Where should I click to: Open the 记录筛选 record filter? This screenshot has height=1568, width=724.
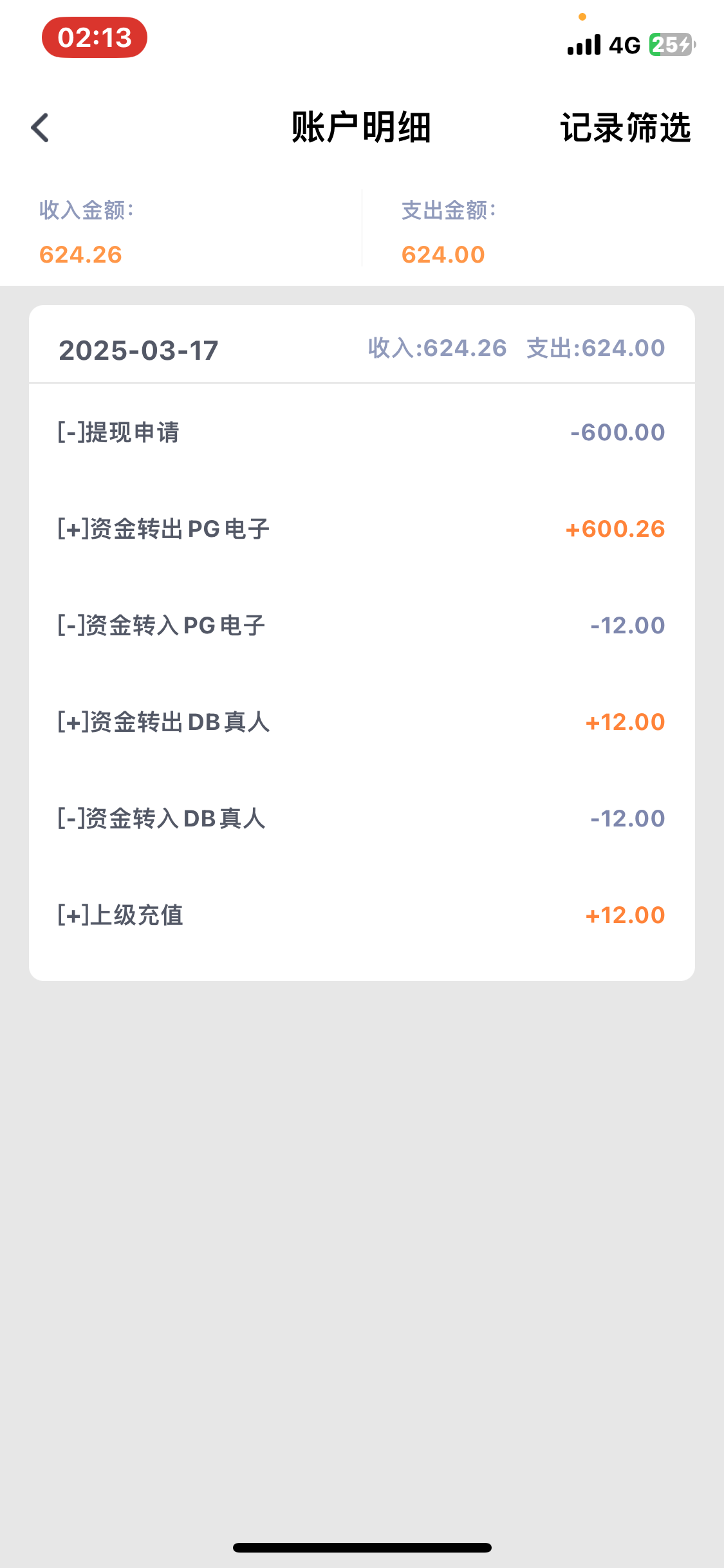pyautogui.click(x=625, y=127)
